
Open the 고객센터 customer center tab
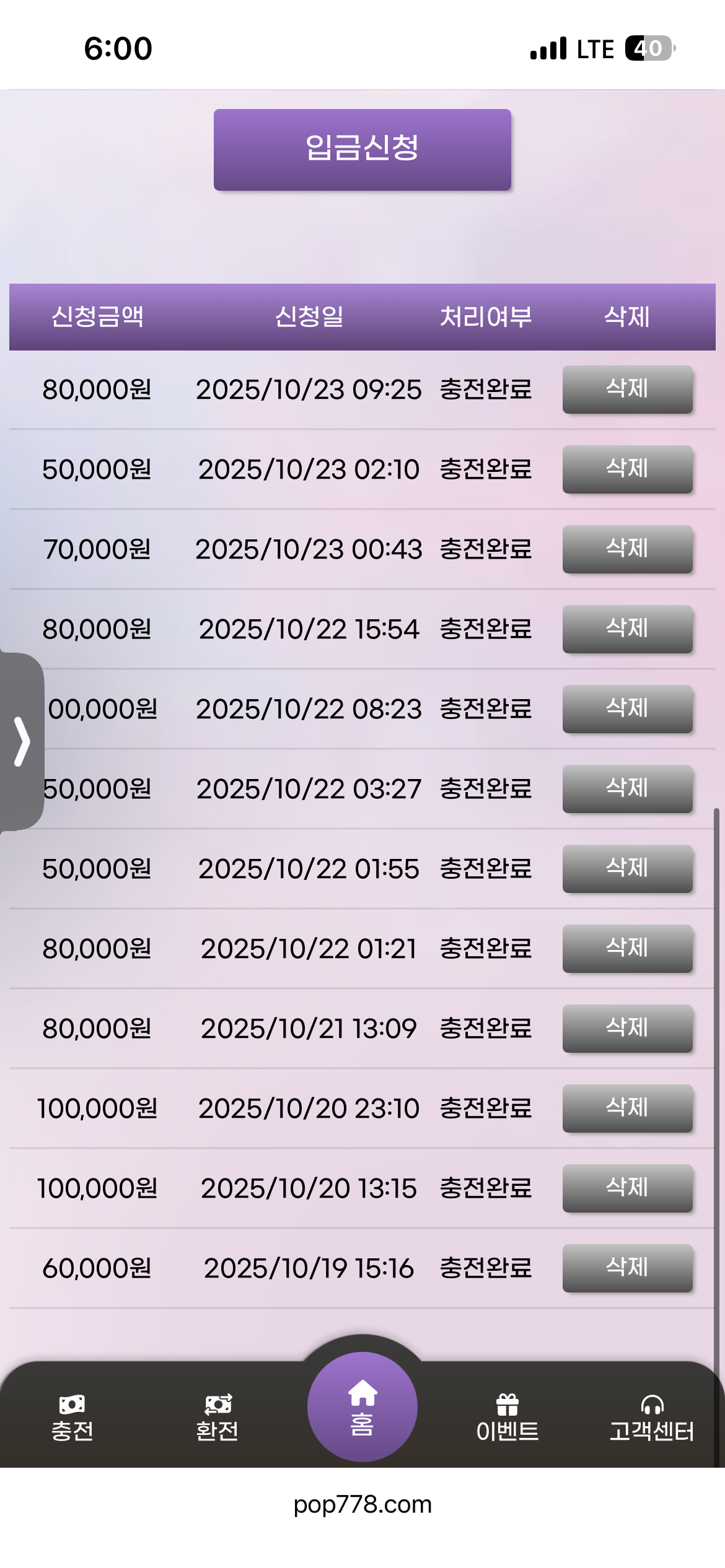(652, 1418)
